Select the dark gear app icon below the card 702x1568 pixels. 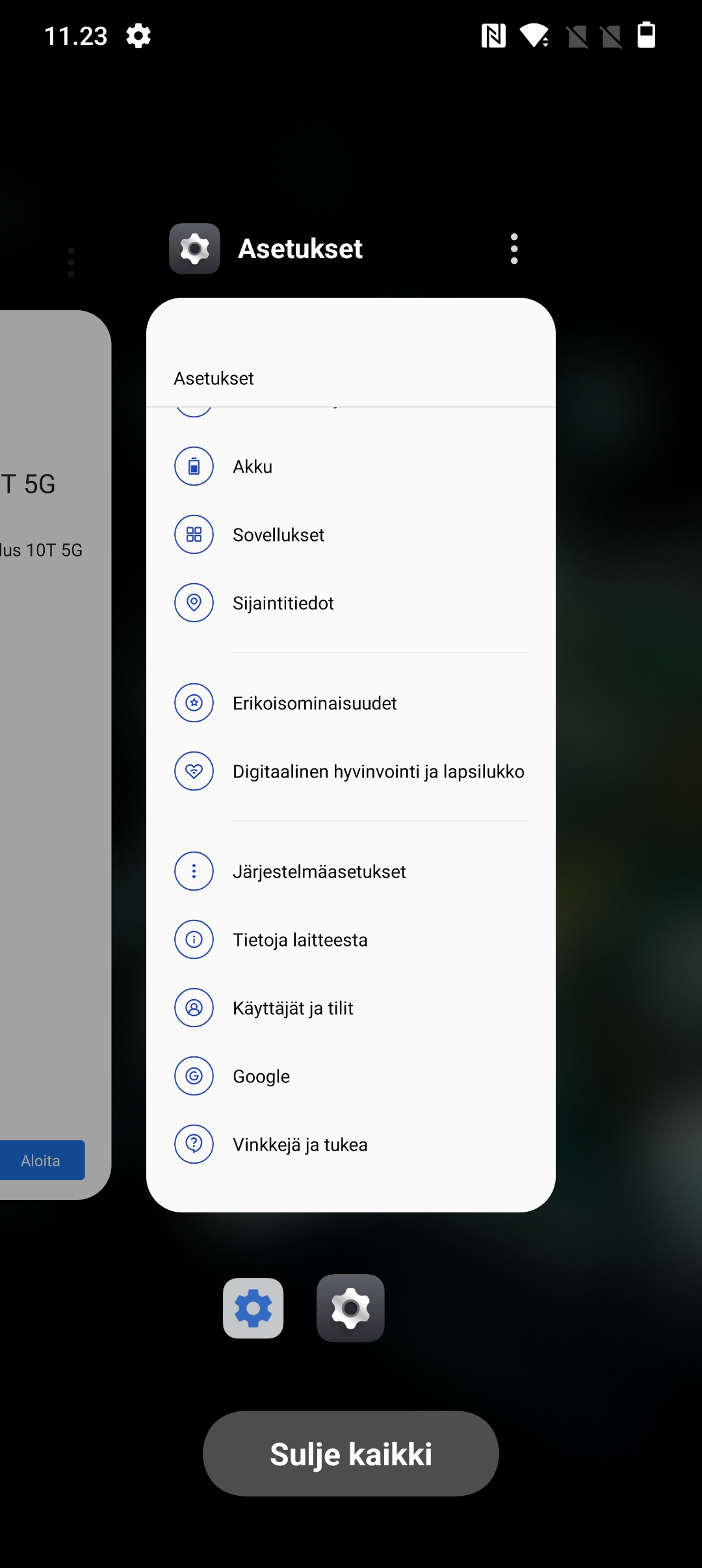tap(350, 1308)
